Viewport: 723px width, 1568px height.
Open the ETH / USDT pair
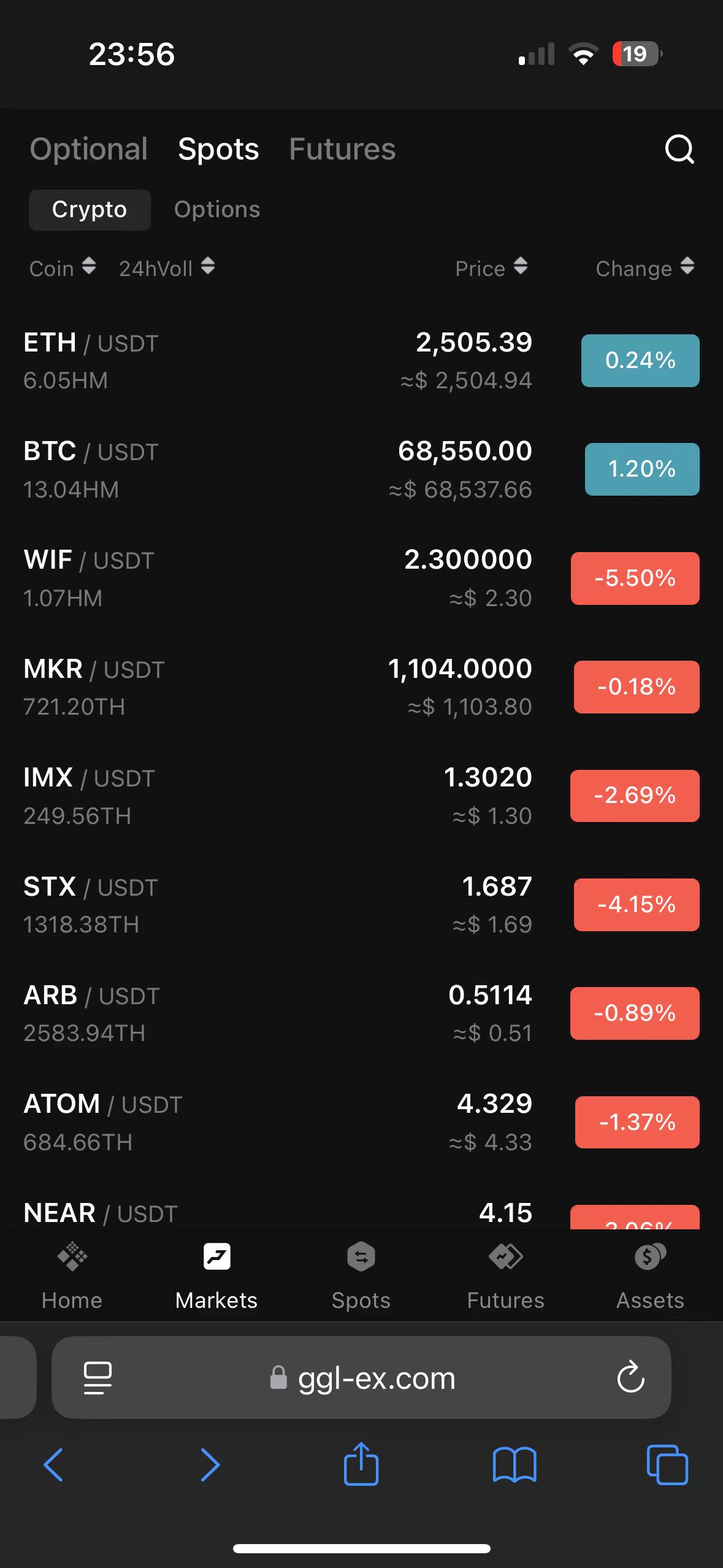click(361, 361)
